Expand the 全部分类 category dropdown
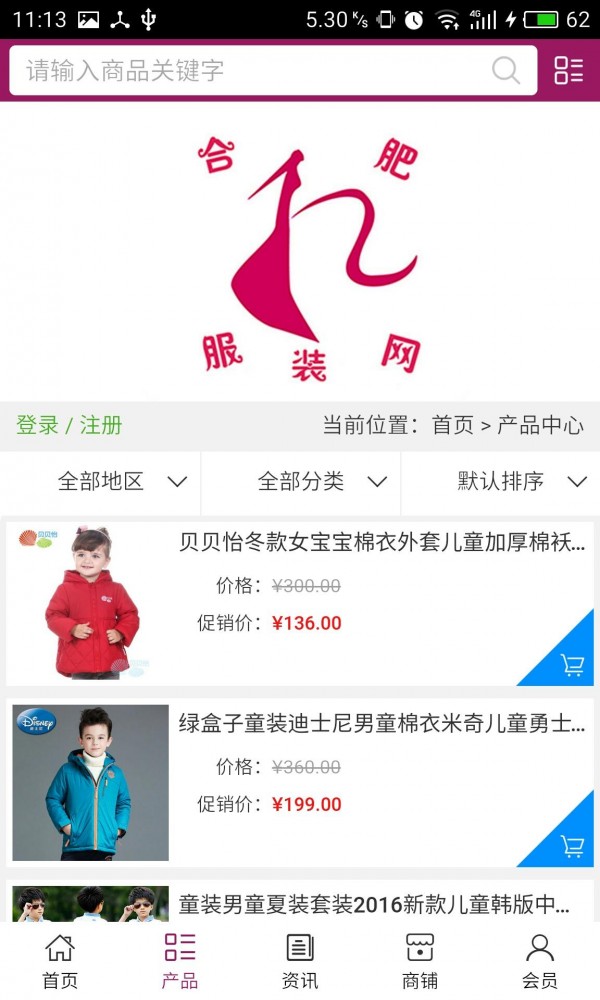 [x=320, y=481]
